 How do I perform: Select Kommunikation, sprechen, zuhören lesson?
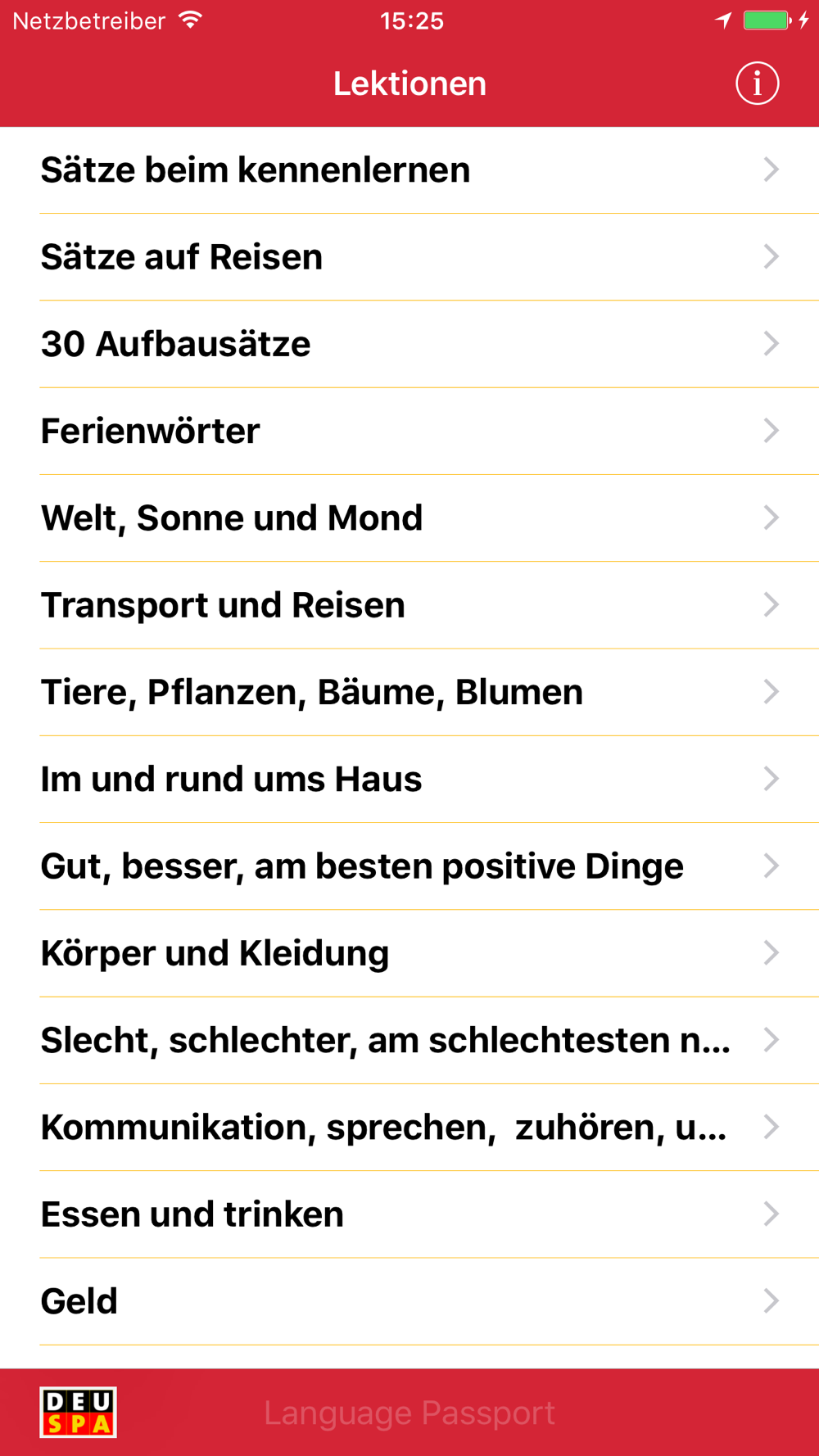click(x=409, y=1127)
